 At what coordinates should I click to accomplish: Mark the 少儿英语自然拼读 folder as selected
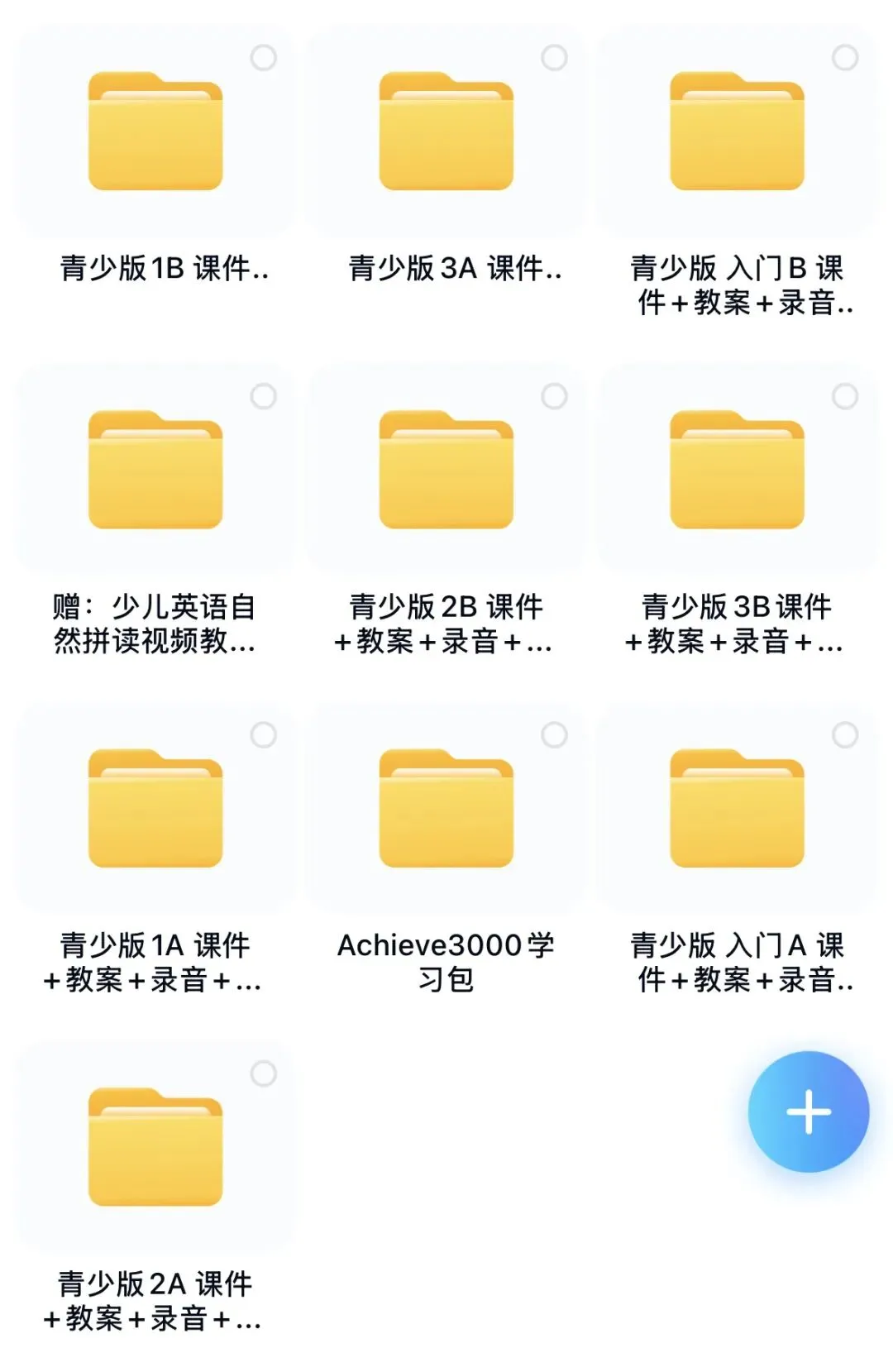tap(264, 396)
